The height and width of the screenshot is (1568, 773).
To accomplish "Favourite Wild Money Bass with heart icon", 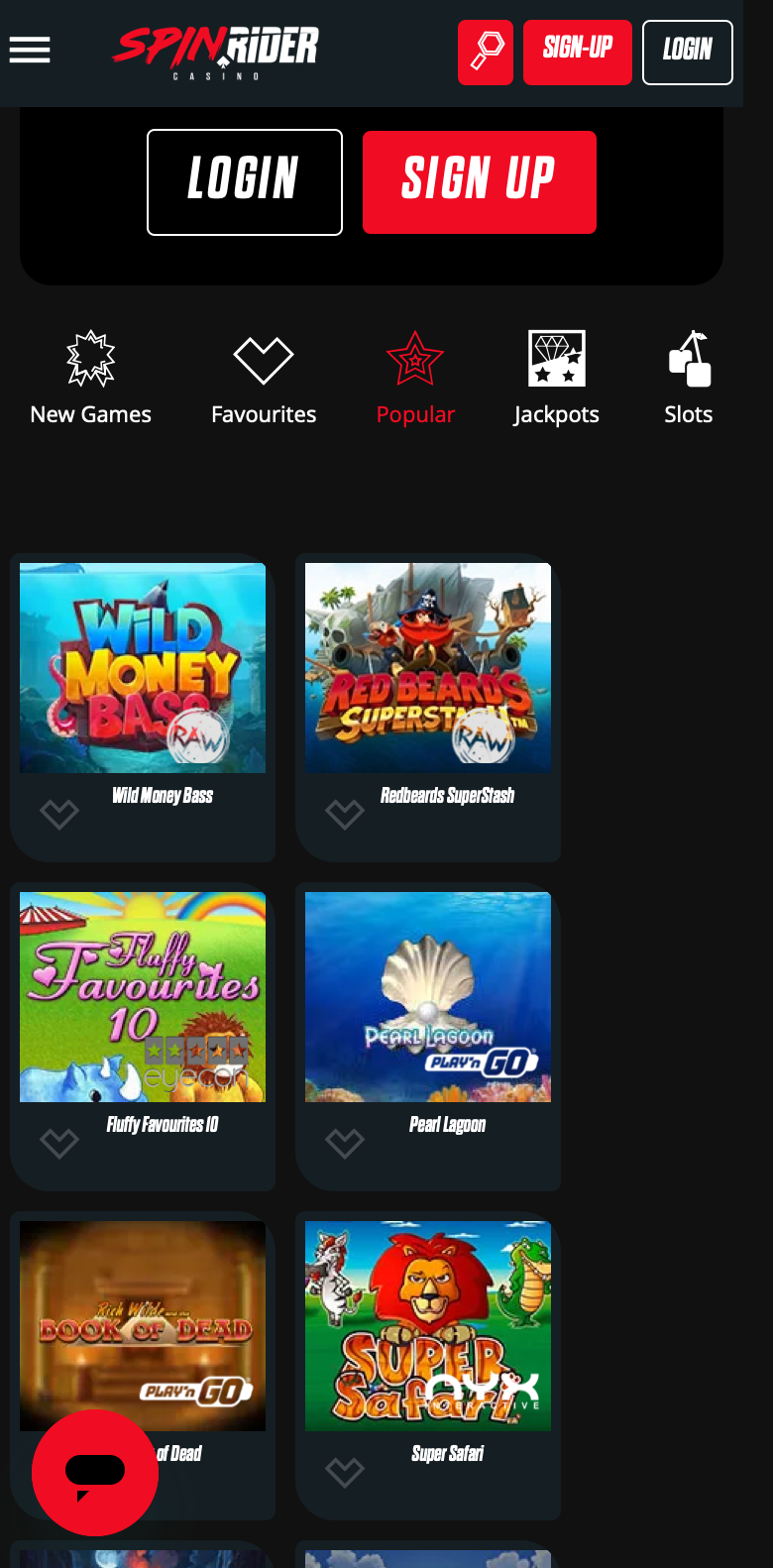I will (x=59, y=815).
